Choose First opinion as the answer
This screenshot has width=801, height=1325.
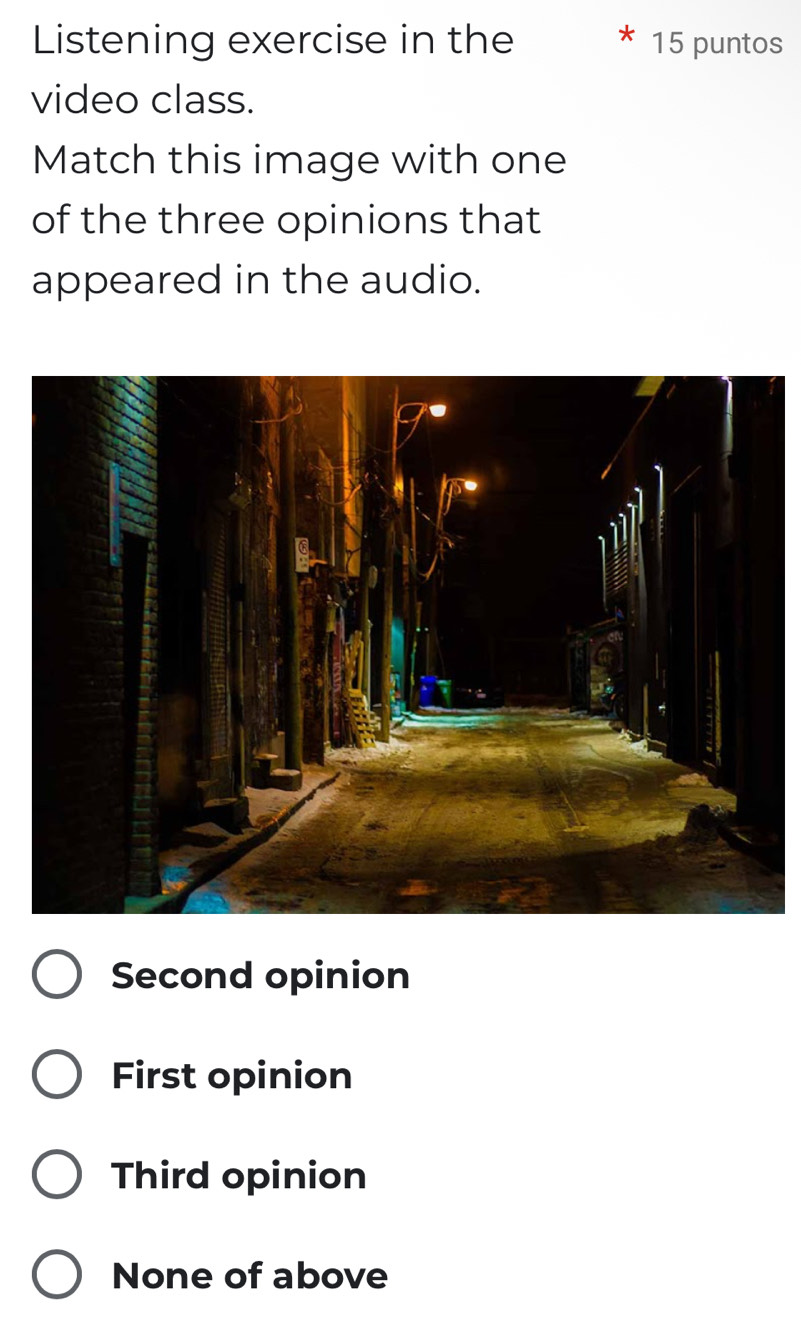click(x=57, y=1075)
